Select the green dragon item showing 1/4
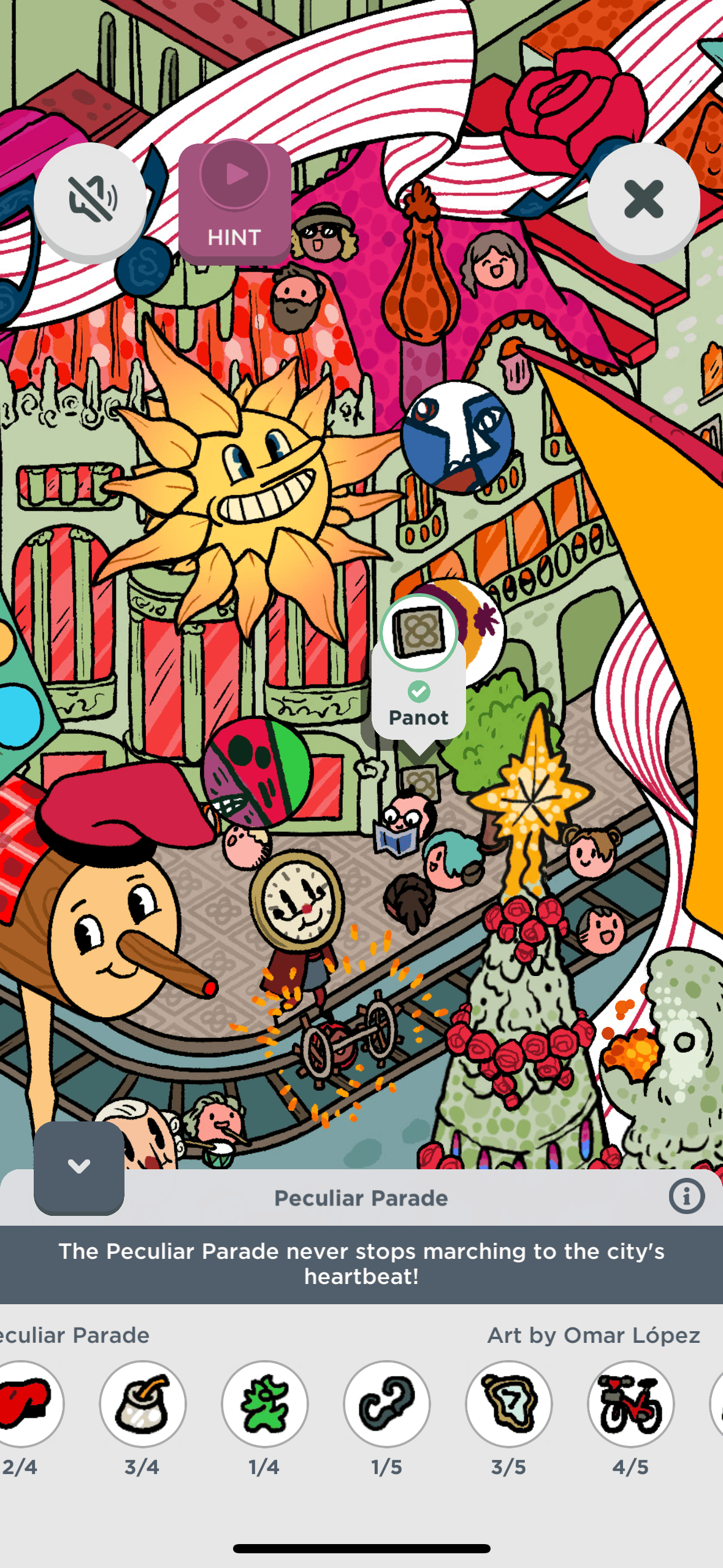Image resolution: width=723 pixels, height=1568 pixels. (265, 1403)
